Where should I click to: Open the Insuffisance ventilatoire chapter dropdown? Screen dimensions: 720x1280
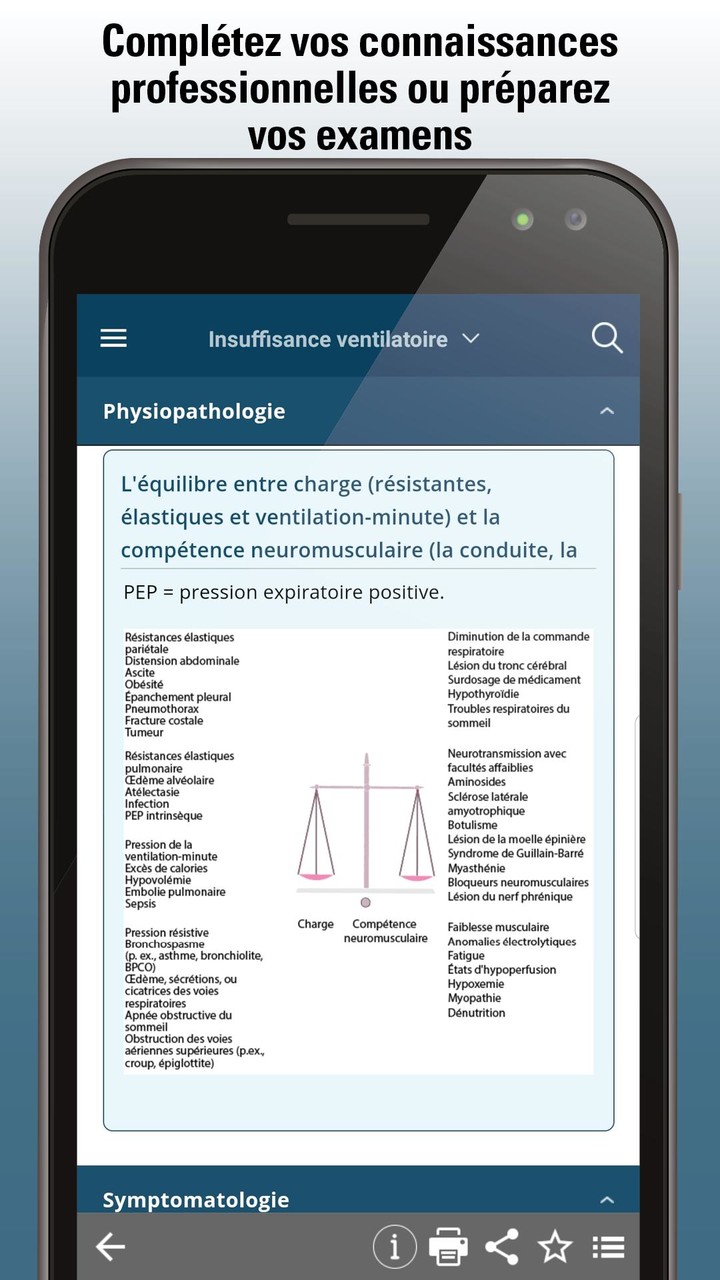(x=470, y=338)
